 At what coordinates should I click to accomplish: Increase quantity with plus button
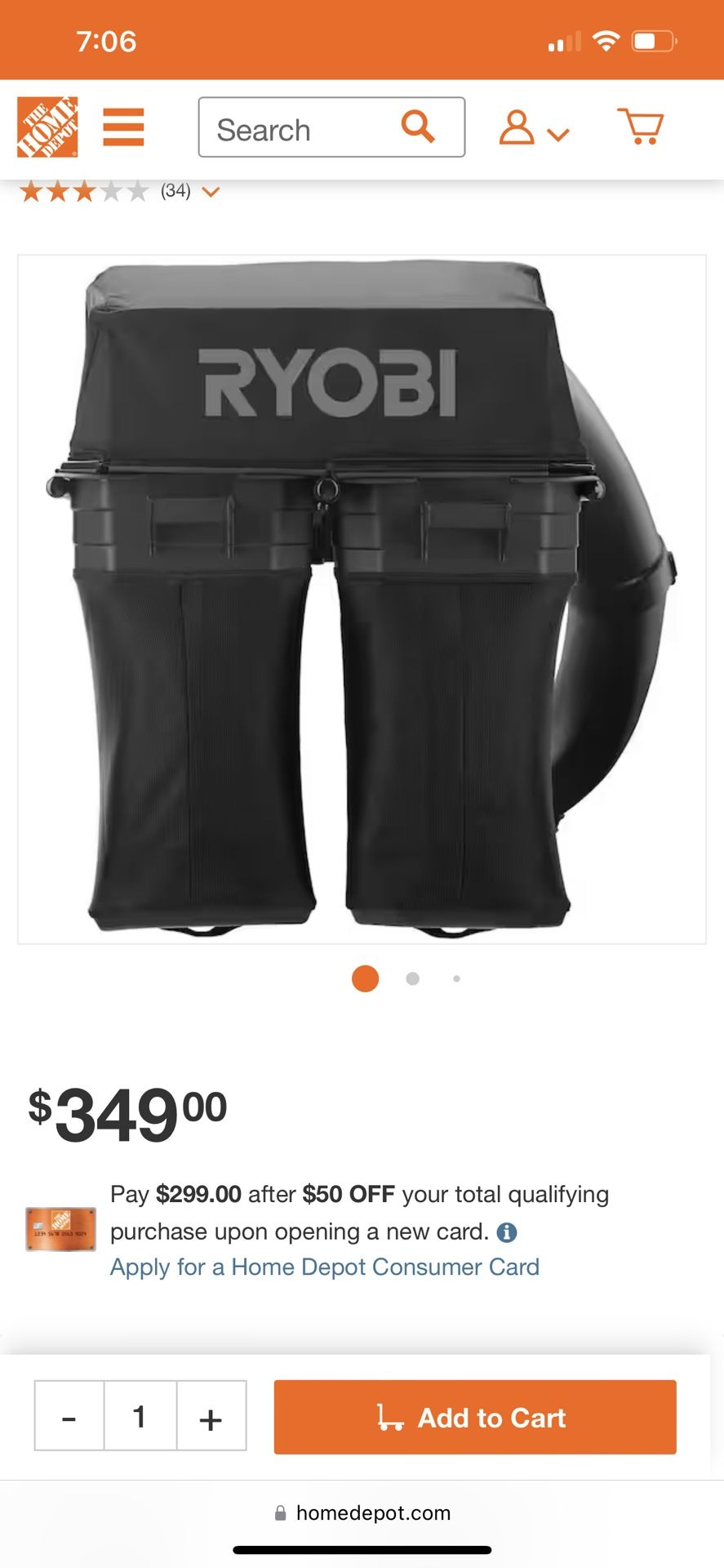[x=211, y=1417]
